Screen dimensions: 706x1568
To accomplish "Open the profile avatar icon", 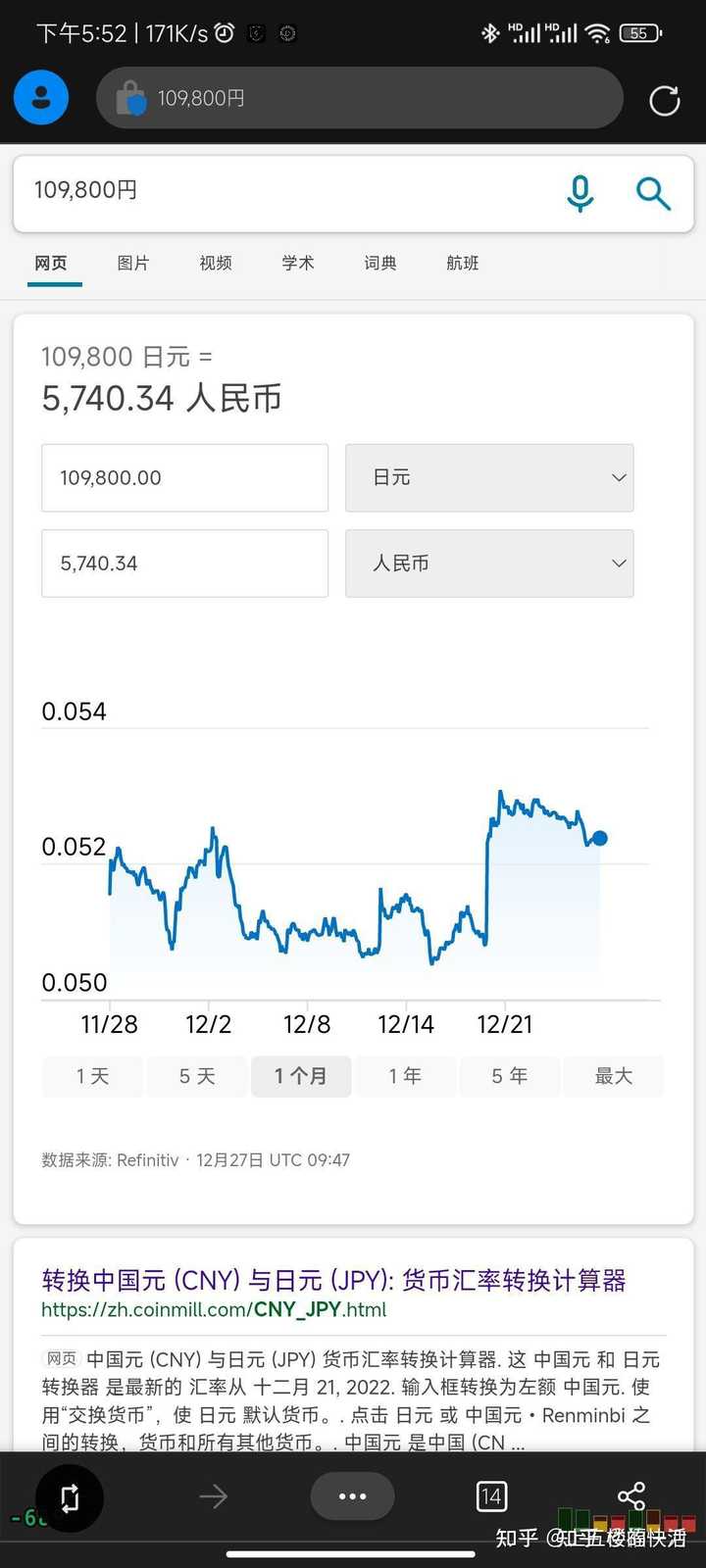I will (x=41, y=98).
